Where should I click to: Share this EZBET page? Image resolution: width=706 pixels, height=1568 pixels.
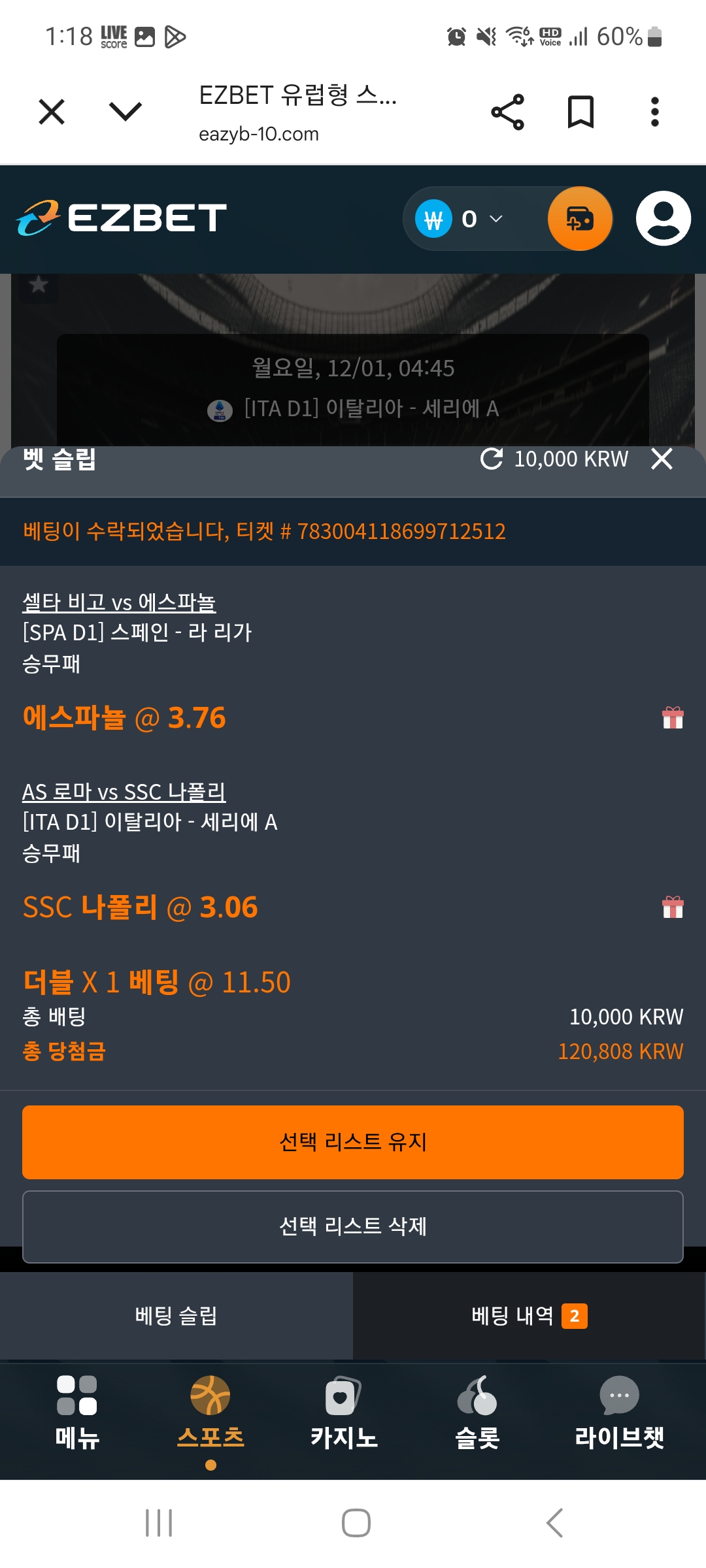(508, 112)
